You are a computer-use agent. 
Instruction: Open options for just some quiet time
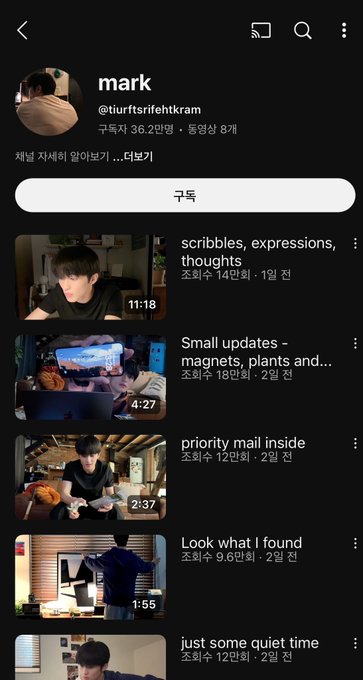(355, 643)
